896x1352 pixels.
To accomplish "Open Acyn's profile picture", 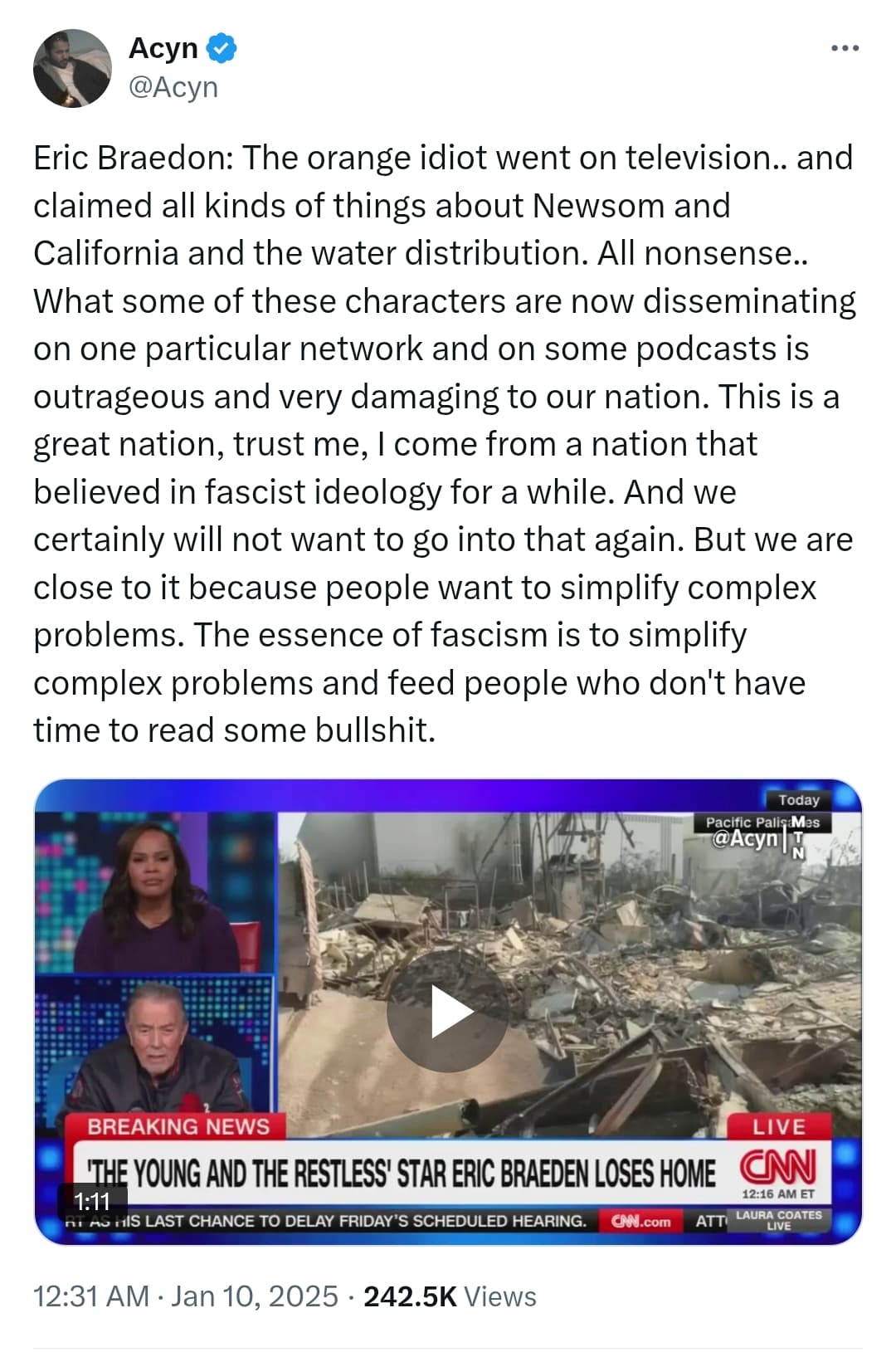I will point(72,68).
